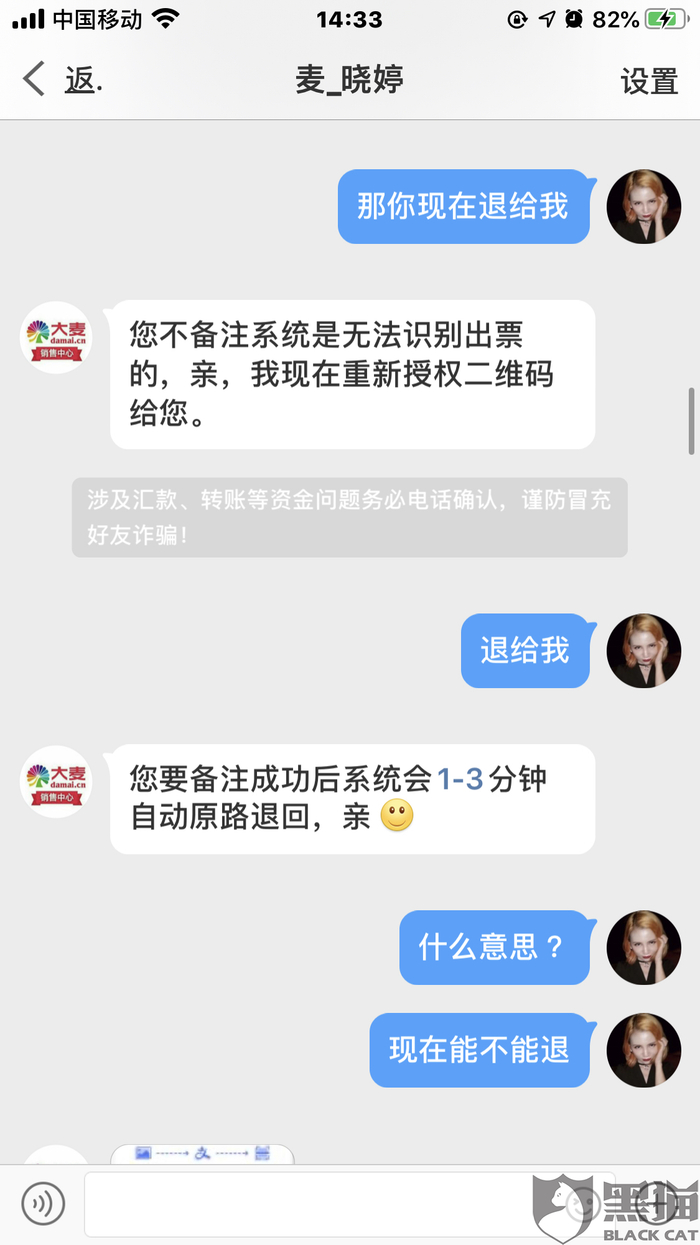Open the 1-3 highlighted link in the message
The height and width of the screenshot is (1245, 700).
(x=460, y=779)
